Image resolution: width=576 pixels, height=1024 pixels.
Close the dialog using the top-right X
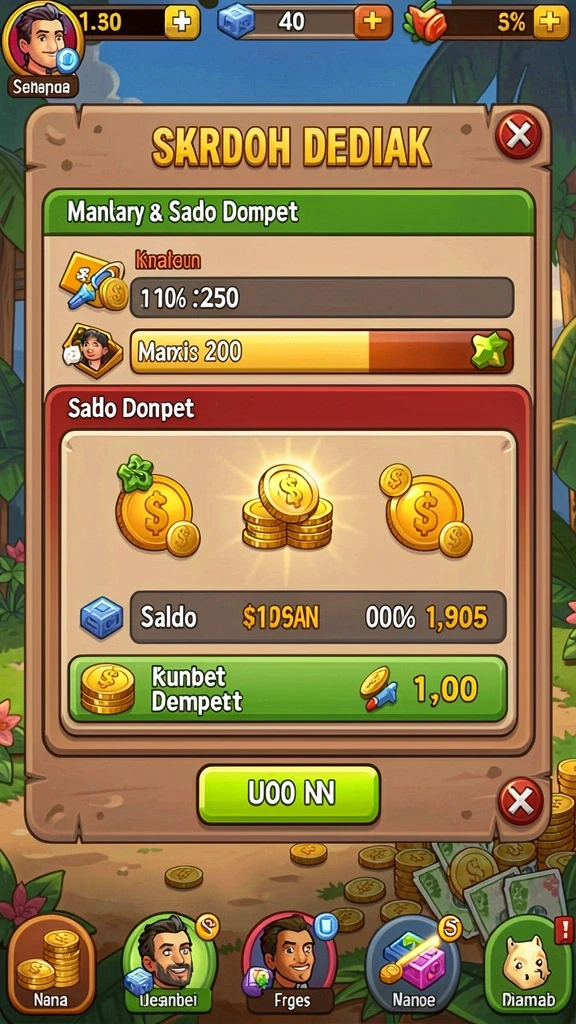519,136
